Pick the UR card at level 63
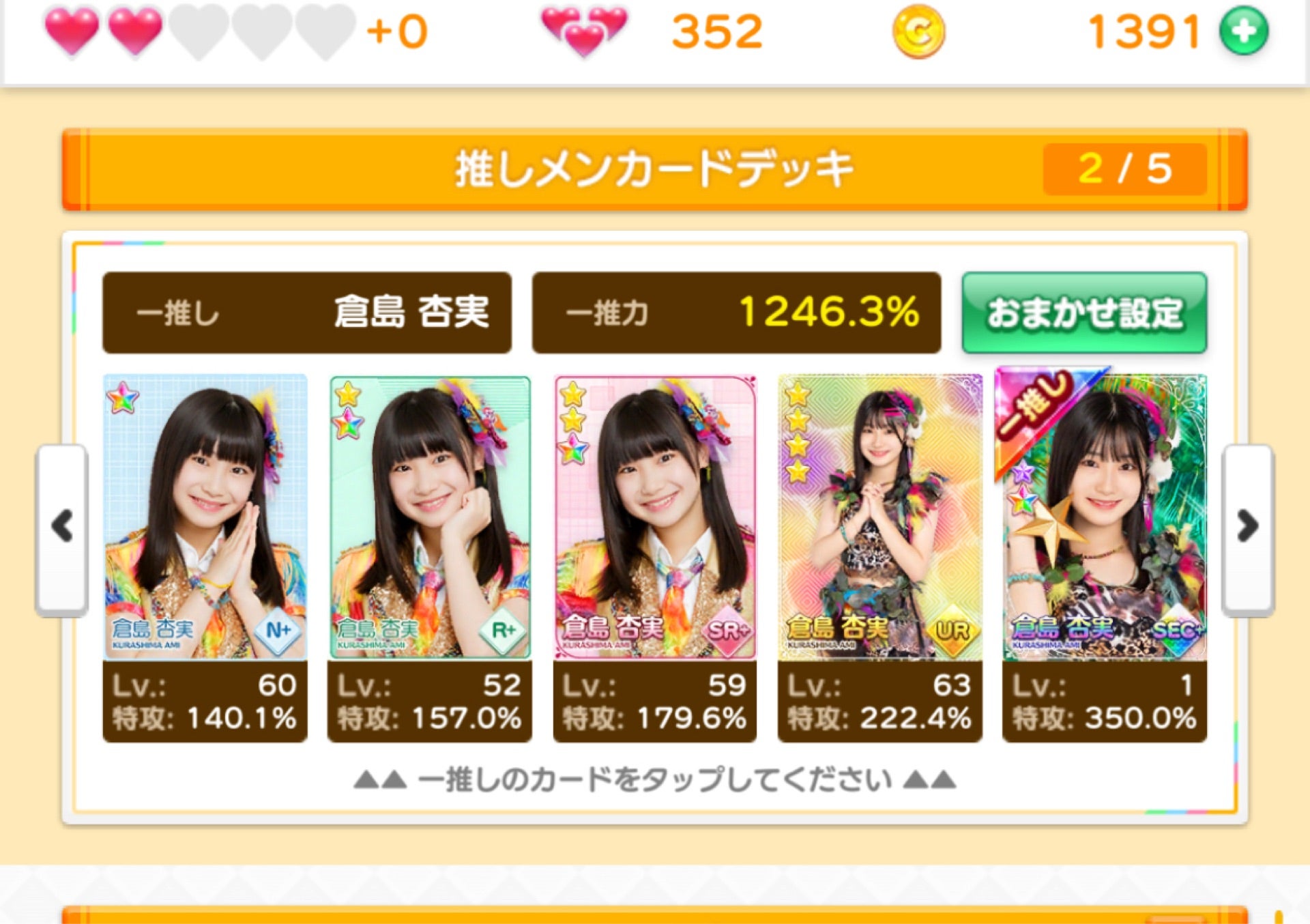The height and width of the screenshot is (924, 1310). (880, 519)
